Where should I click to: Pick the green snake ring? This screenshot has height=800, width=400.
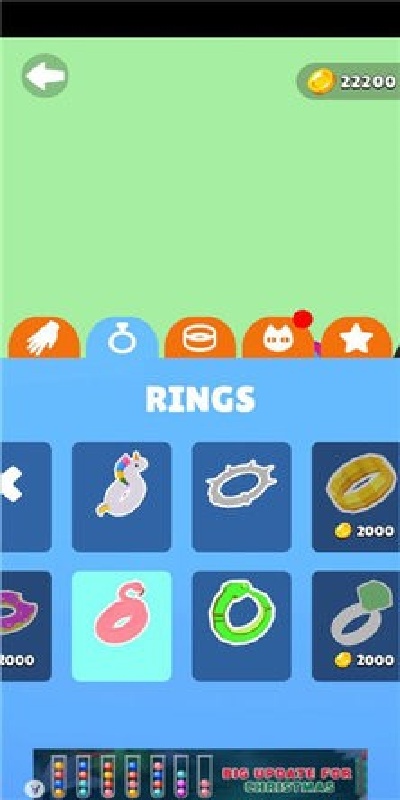click(241, 626)
